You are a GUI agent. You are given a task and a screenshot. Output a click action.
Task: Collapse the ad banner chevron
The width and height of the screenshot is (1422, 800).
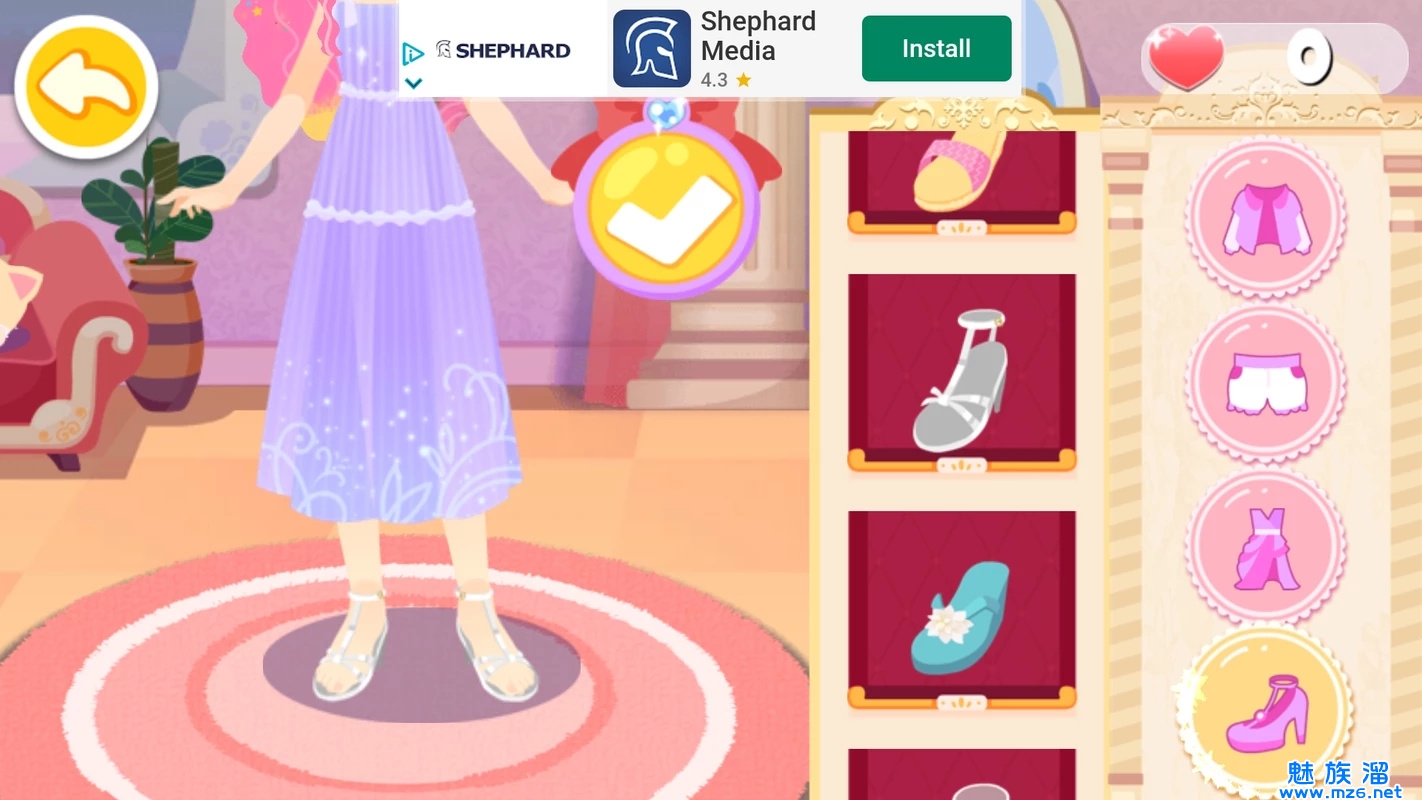coord(413,83)
